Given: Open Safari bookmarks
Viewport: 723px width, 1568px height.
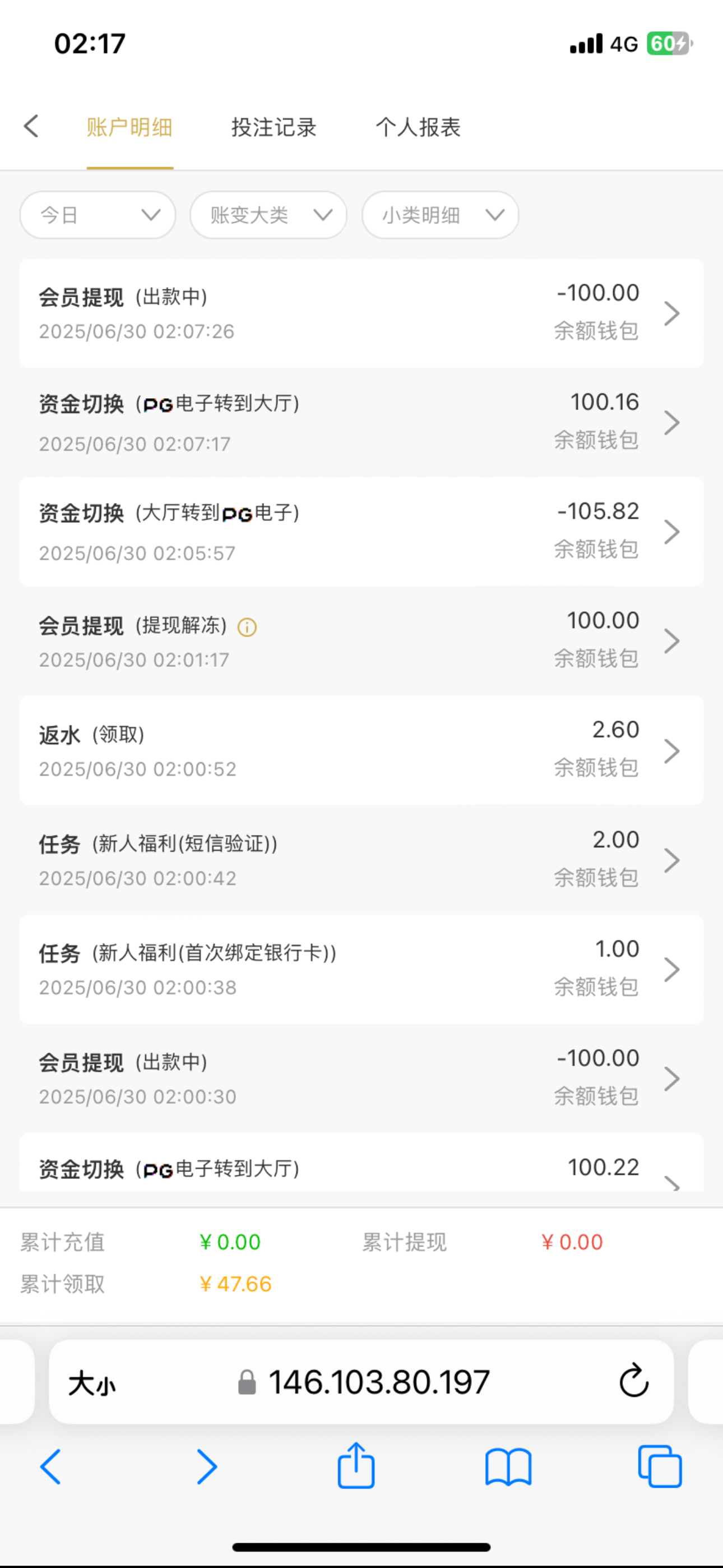Looking at the screenshot, I should [x=508, y=1467].
